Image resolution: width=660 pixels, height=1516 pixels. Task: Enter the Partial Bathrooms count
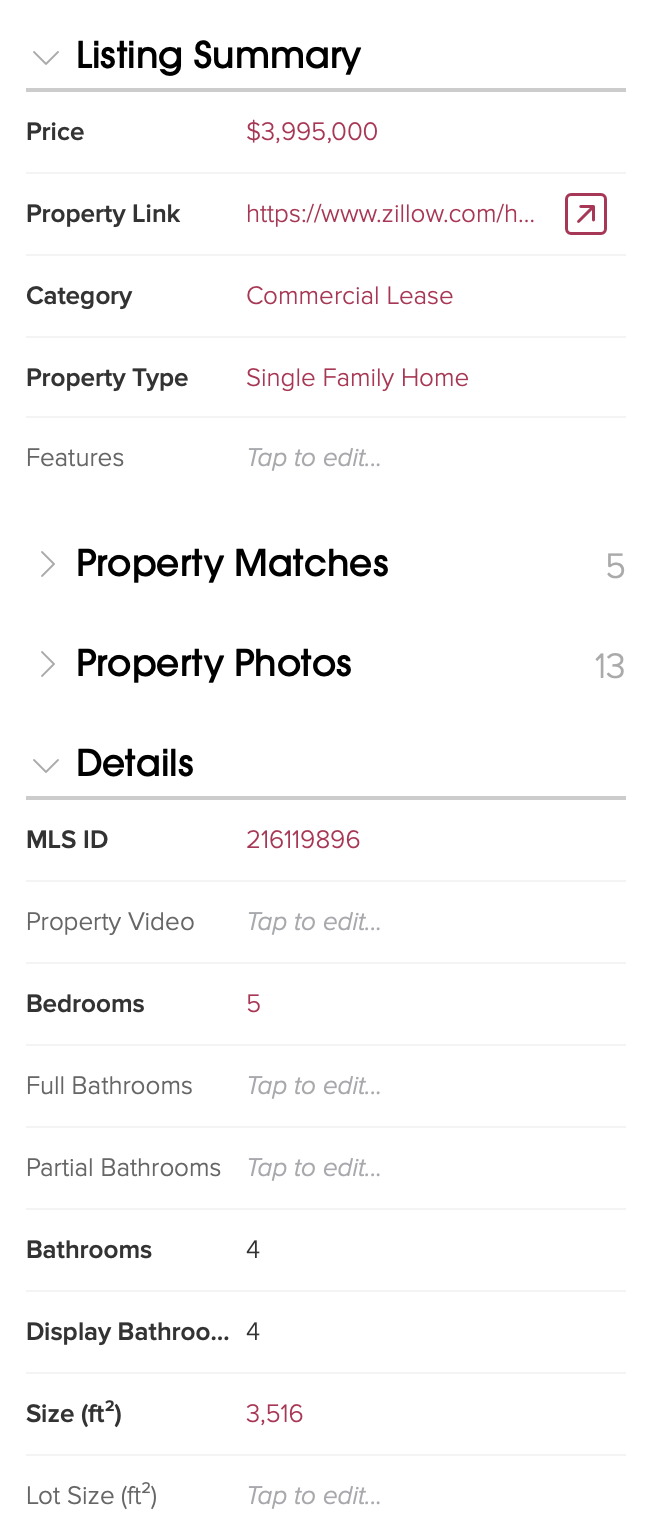coord(314,1168)
